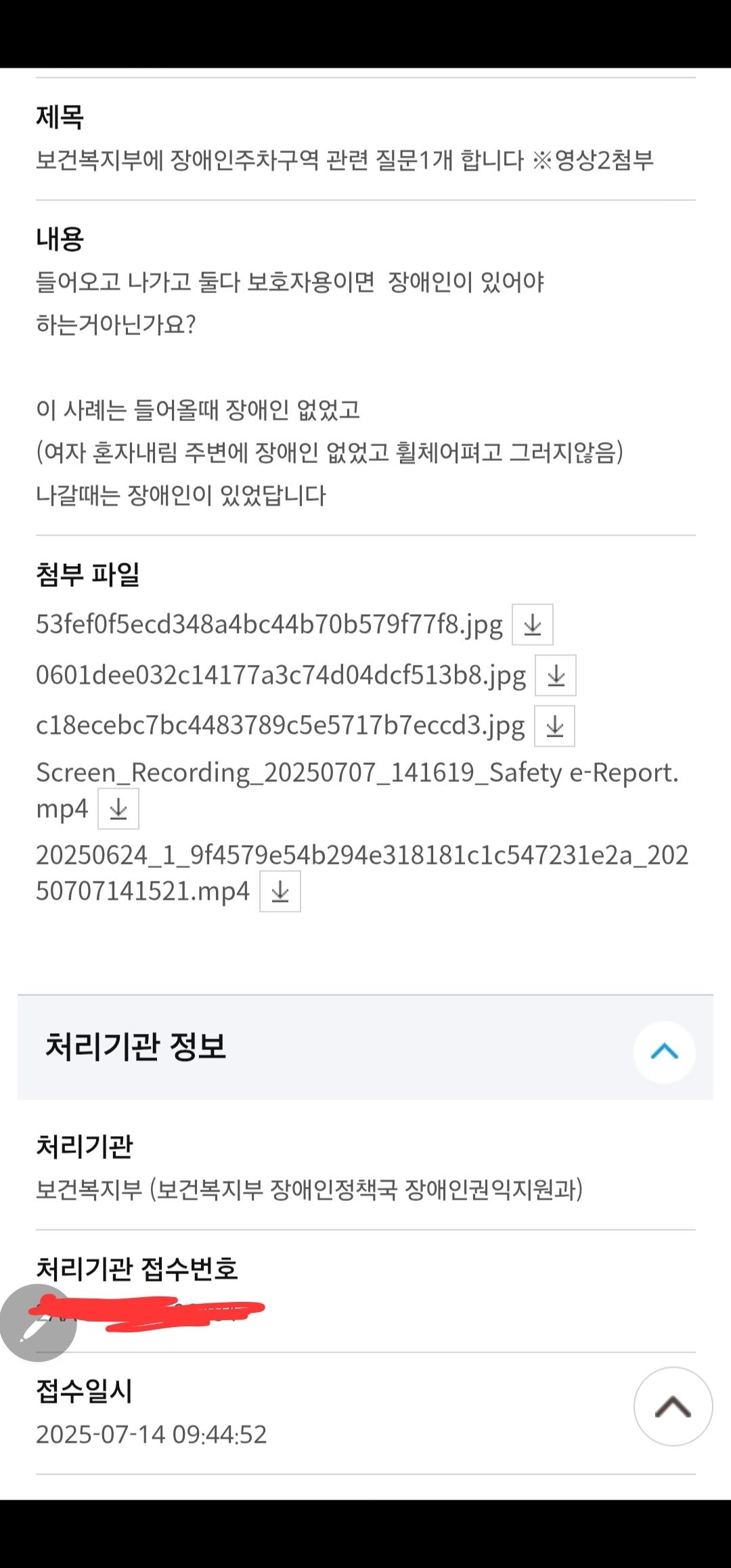The width and height of the screenshot is (731, 1568).
Task: Download 53fef0f5ecd348a4bc44b70b579f77f8.jpg attachment
Action: coord(532,624)
